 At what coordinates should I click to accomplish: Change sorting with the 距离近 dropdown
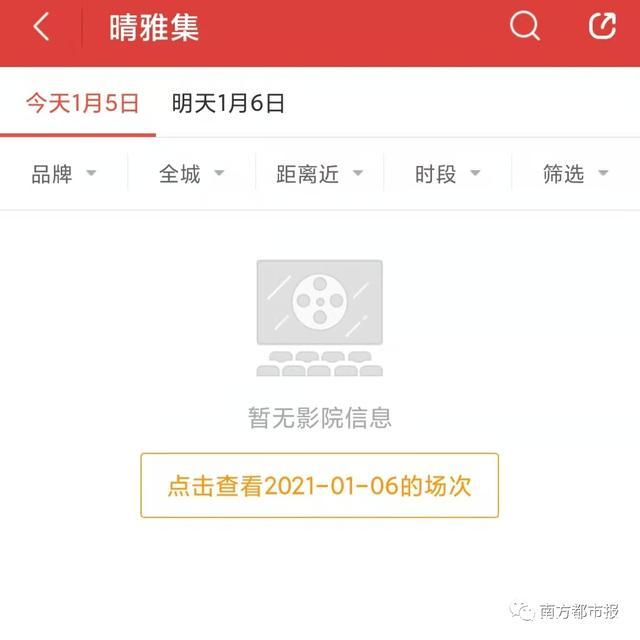tap(319, 174)
